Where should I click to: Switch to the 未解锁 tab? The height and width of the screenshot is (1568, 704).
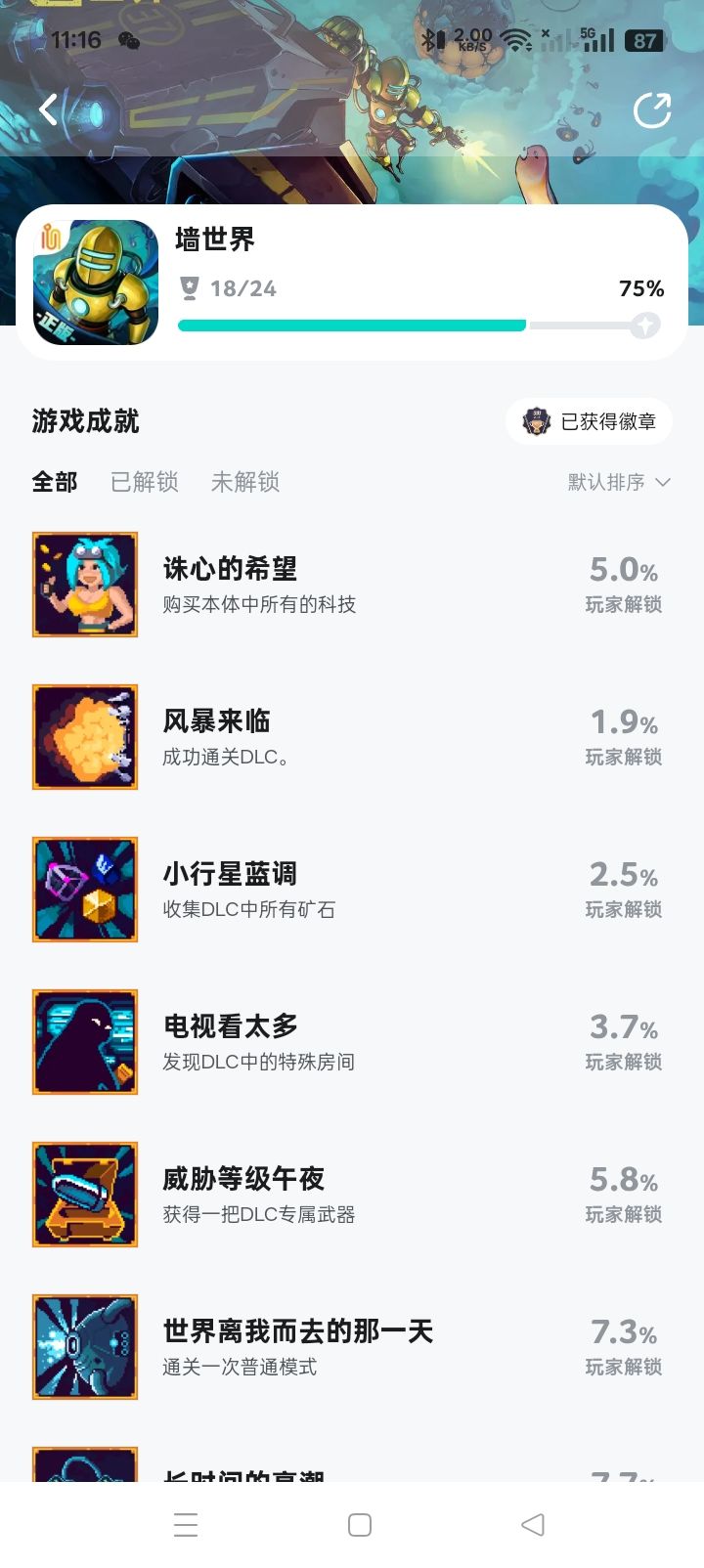pos(244,481)
